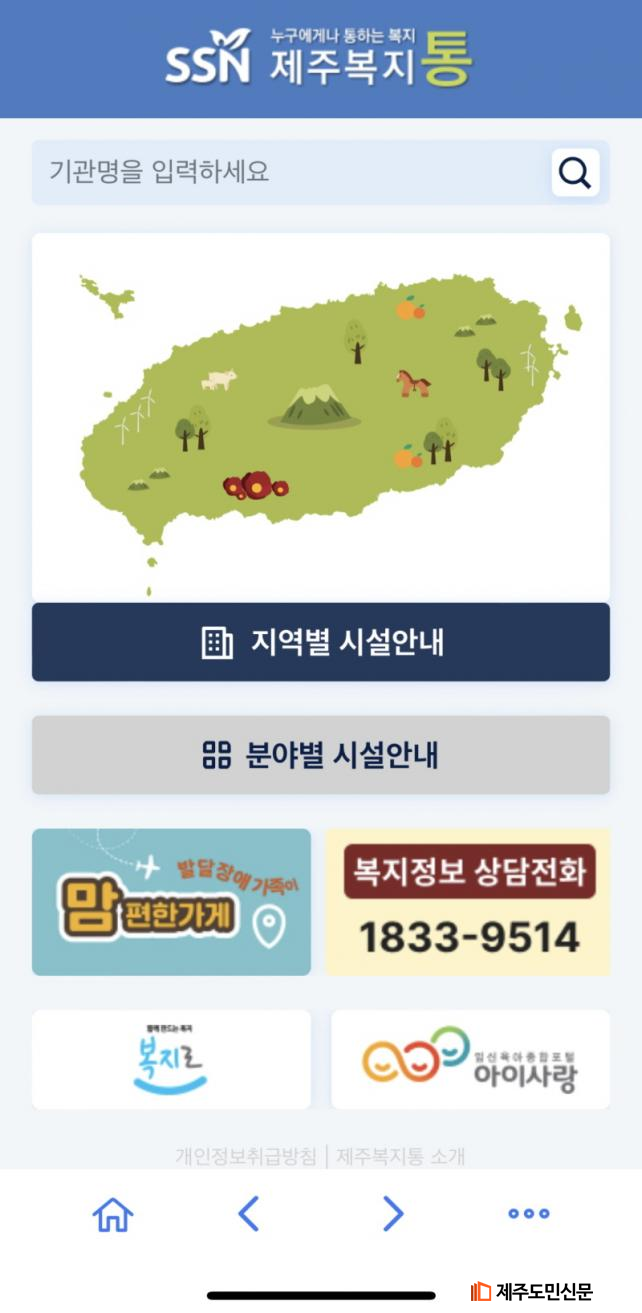642x1313 pixels.
Task: Open the 맘편한가게 banner
Action: click(171, 902)
